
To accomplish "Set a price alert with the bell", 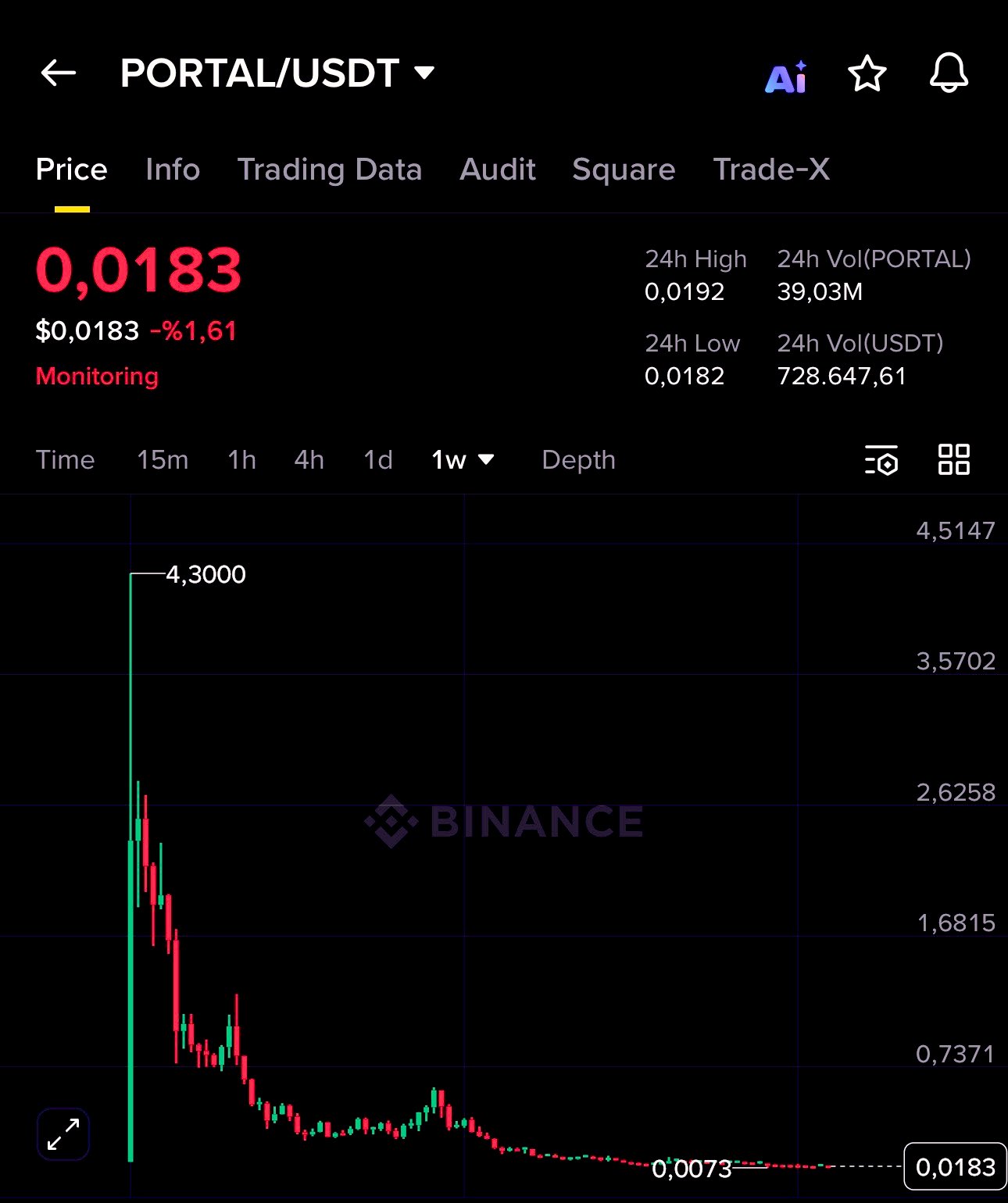I will 949,73.
